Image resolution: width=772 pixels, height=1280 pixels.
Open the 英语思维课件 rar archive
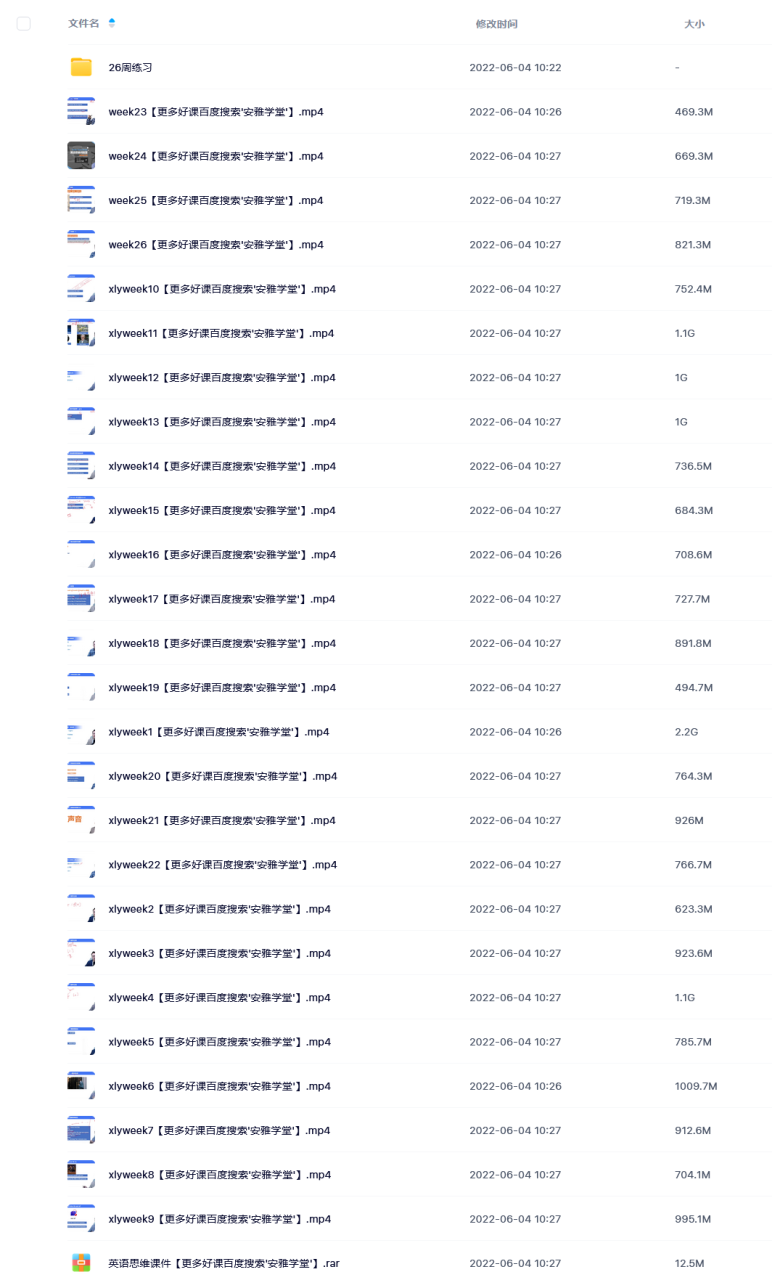[x=224, y=1263]
